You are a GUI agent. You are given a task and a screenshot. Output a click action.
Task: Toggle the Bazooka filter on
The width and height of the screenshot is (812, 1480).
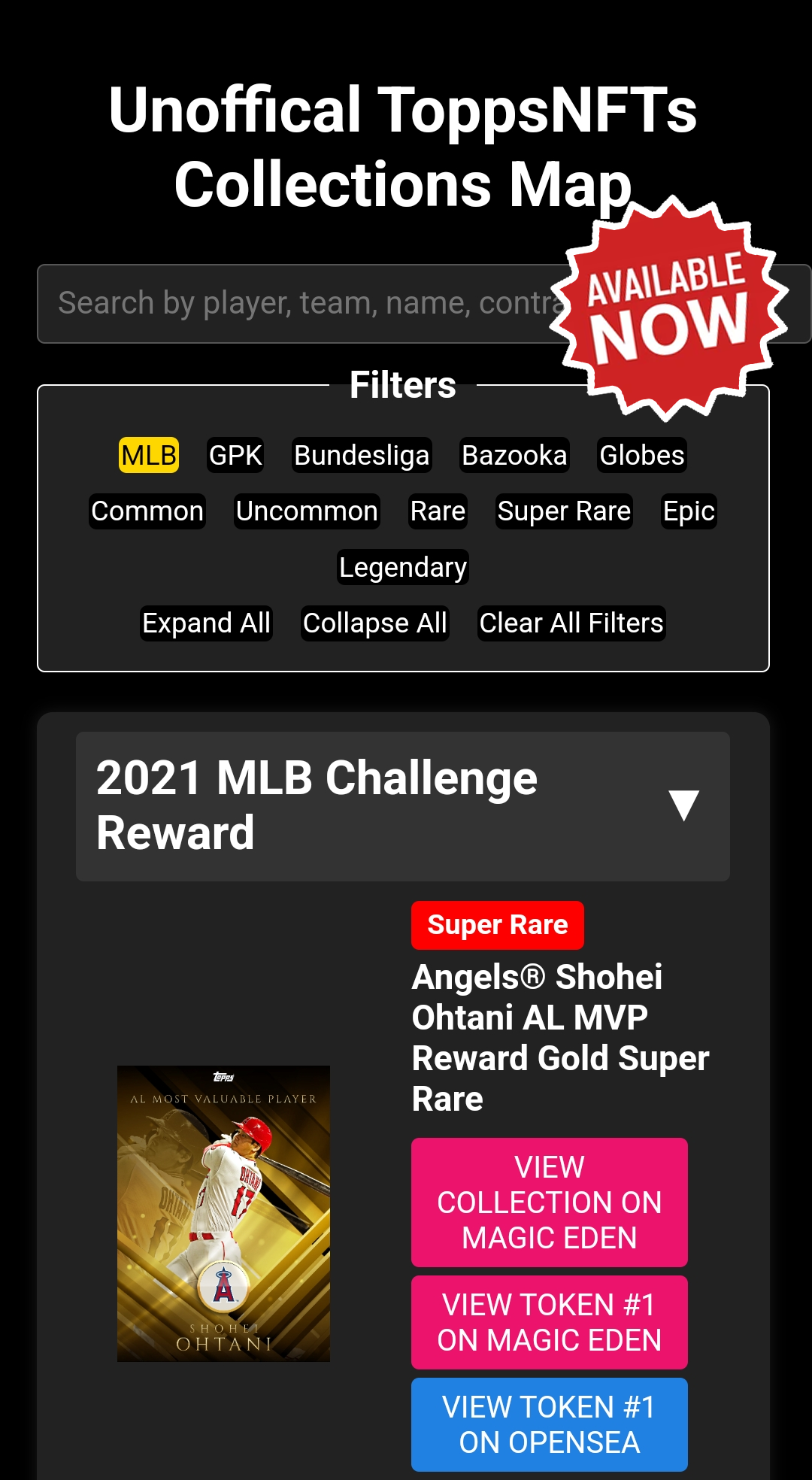514,455
